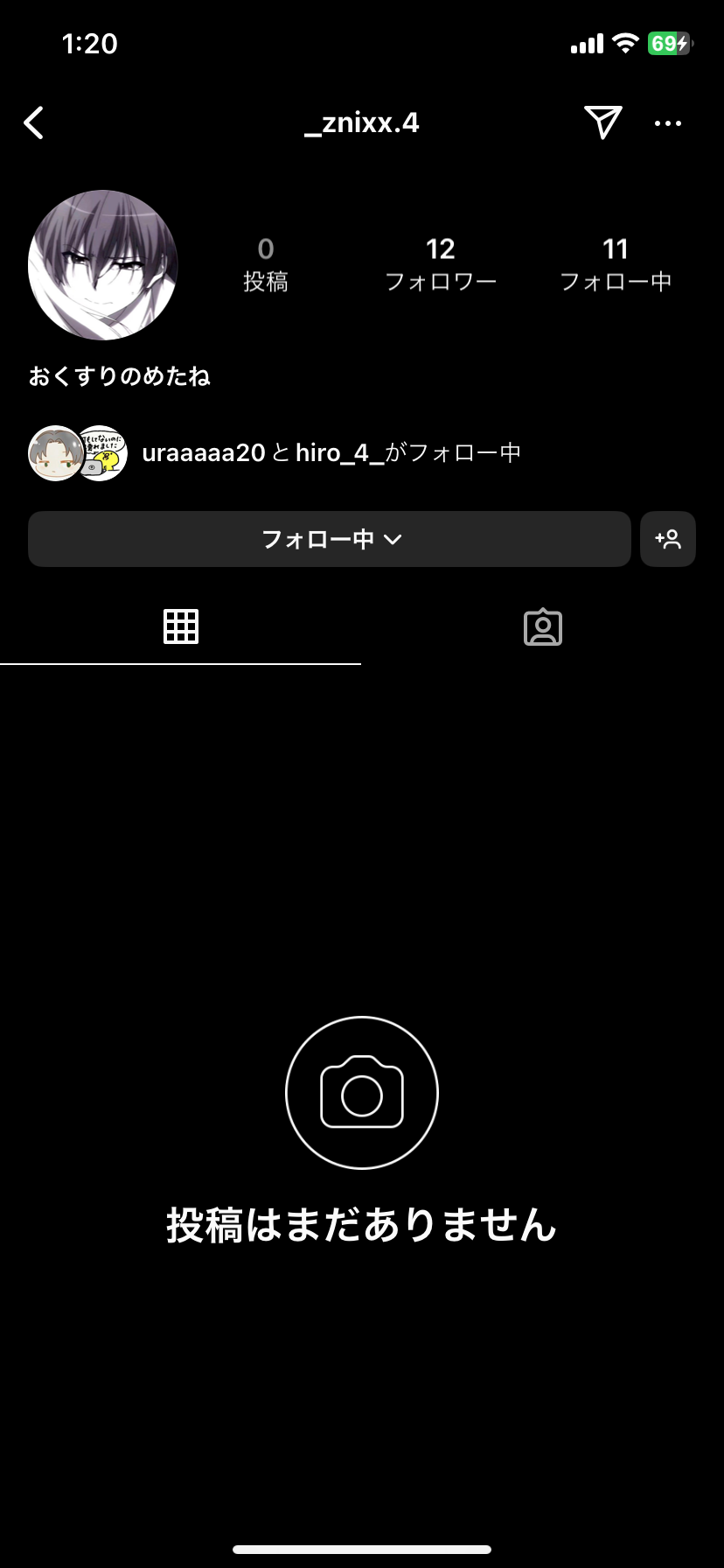
Task: Tap the Wi-Fi status icon
Action: point(626,43)
